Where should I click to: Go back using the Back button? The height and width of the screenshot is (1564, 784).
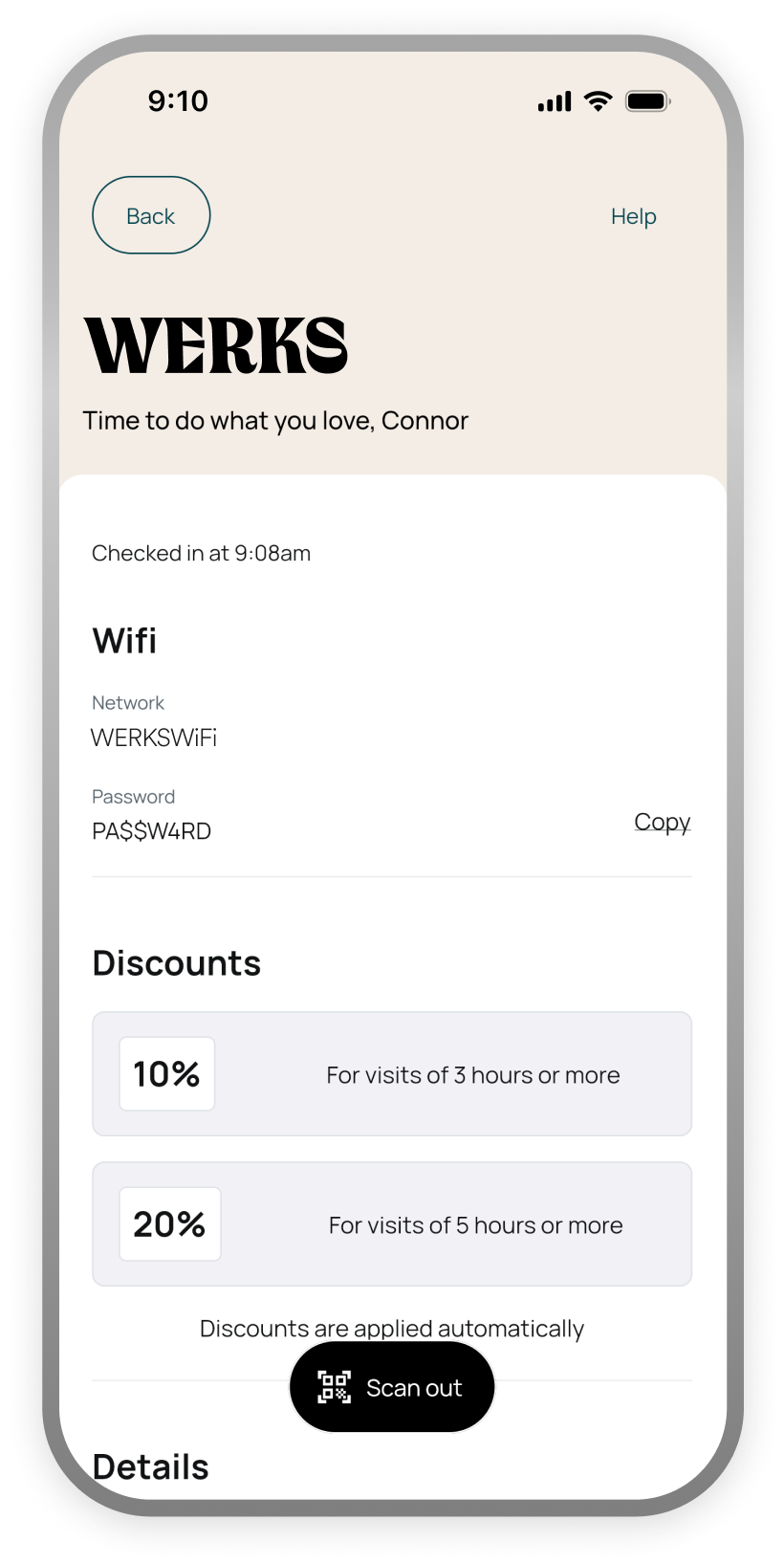tap(151, 215)
